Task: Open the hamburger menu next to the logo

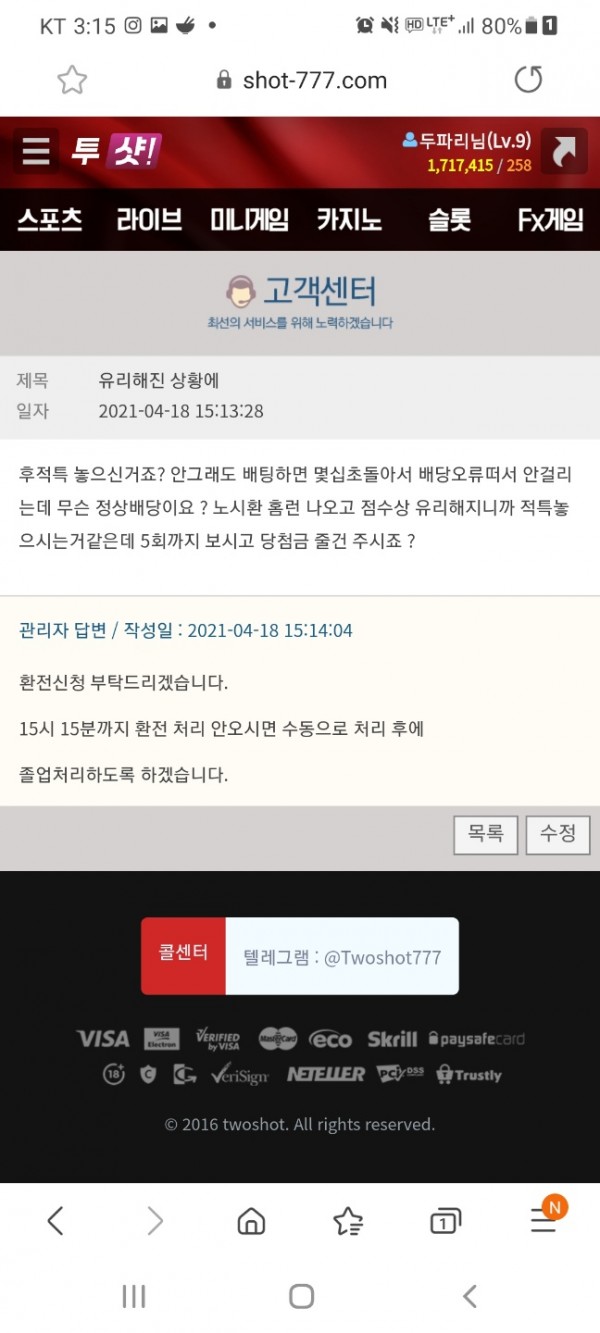Action: pos(36,151)
